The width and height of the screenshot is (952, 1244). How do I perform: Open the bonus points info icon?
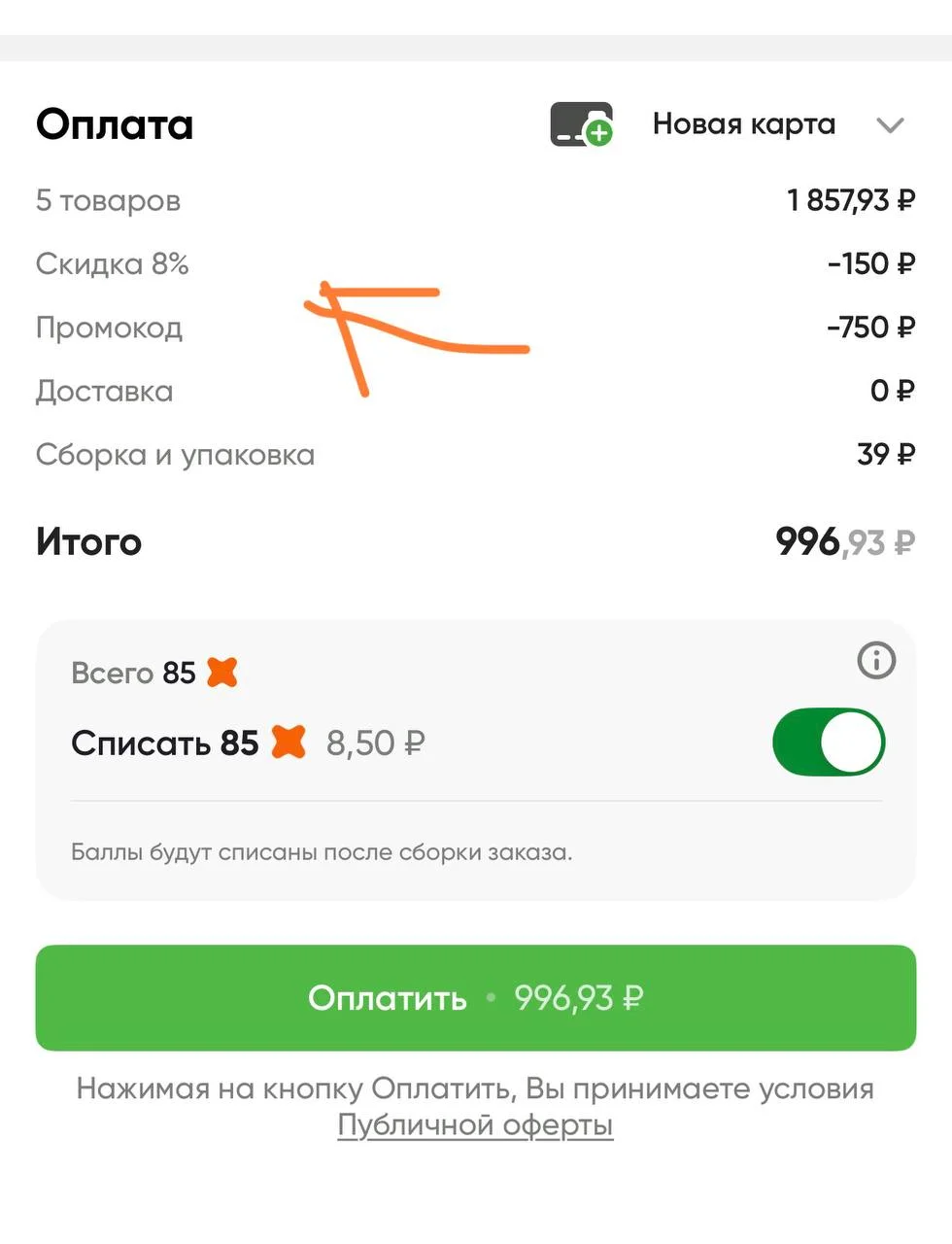[x=876, y=661]
